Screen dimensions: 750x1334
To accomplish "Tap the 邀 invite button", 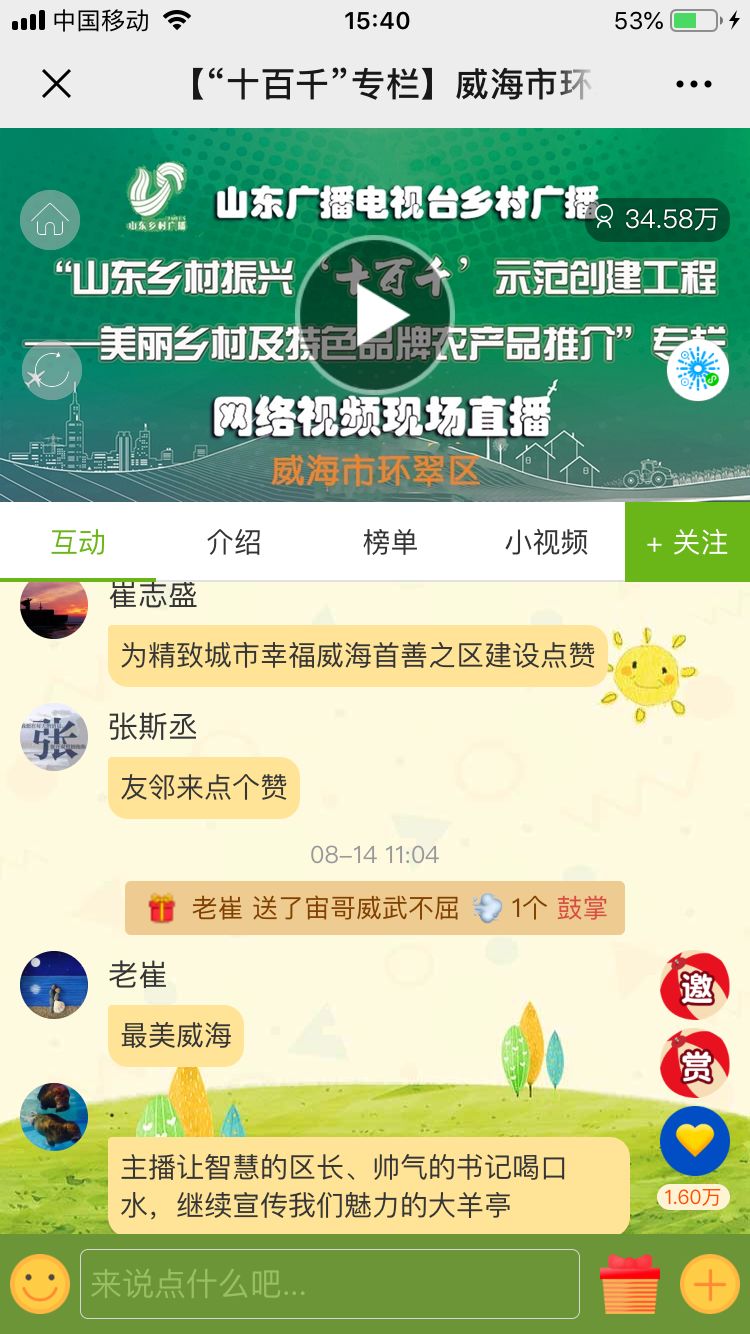I will (x=695, y=986).
